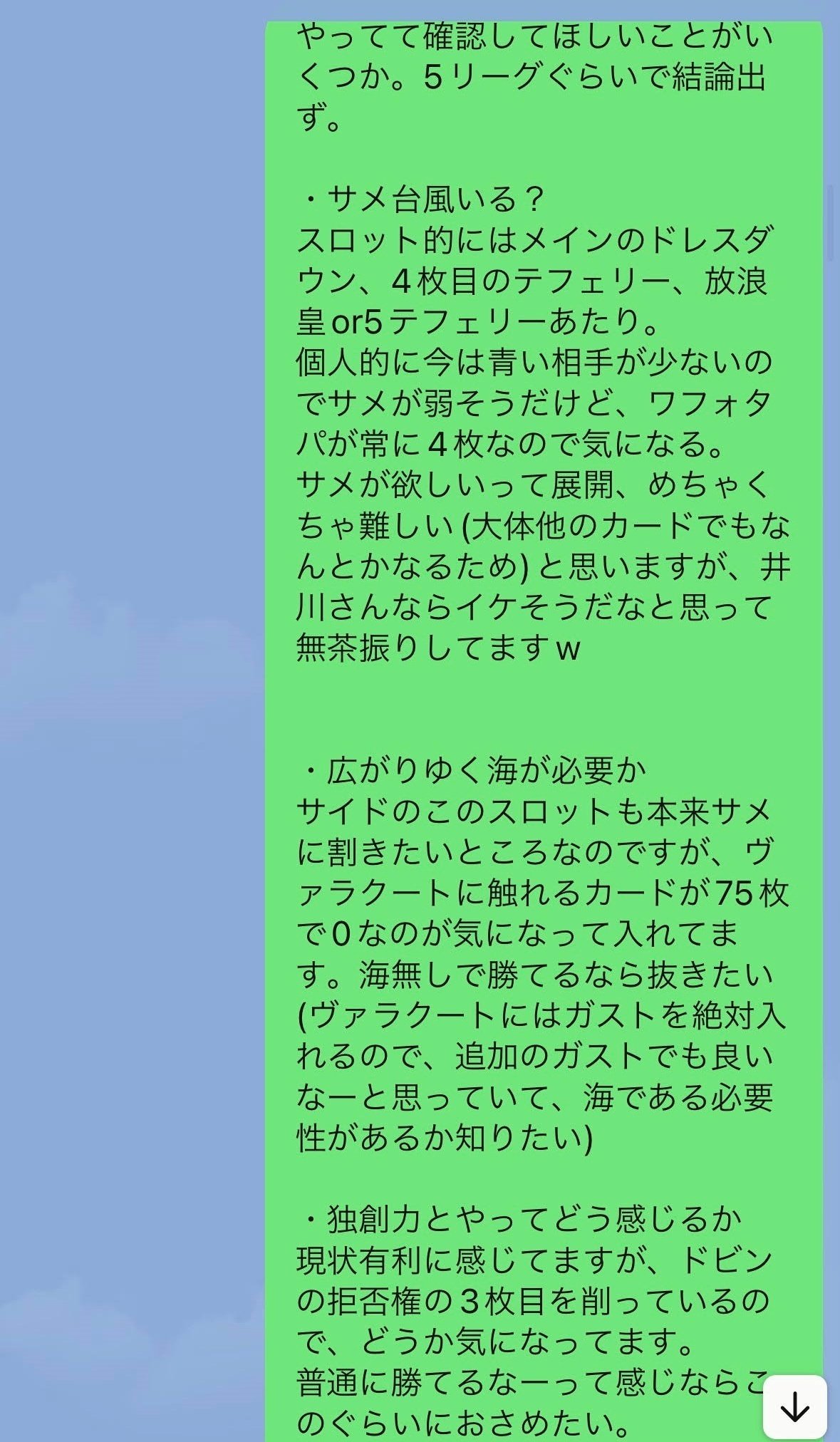Click the blue sky chat wallpaper background
The height and width of the screenshot is (1442, 840).
[128, 712]
